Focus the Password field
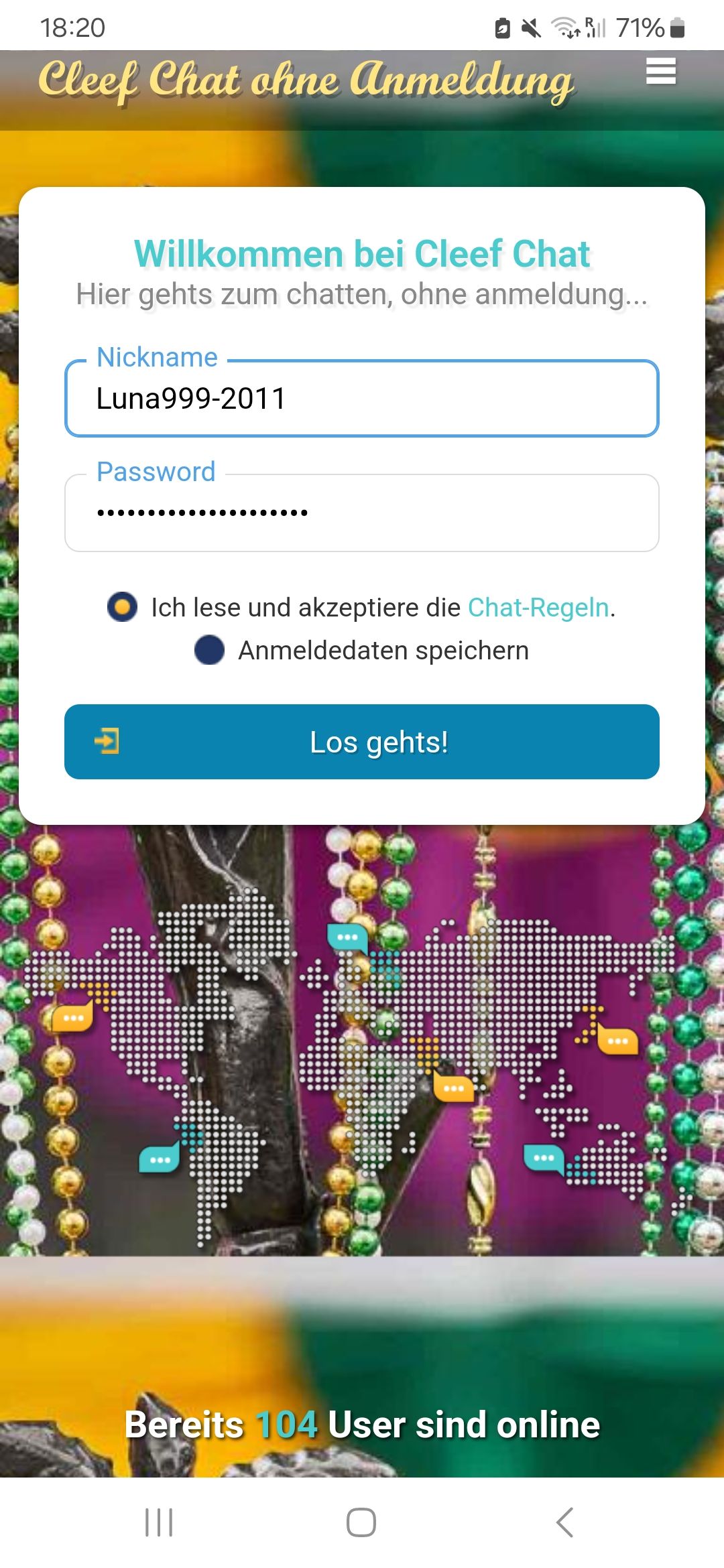 (362, 513)
